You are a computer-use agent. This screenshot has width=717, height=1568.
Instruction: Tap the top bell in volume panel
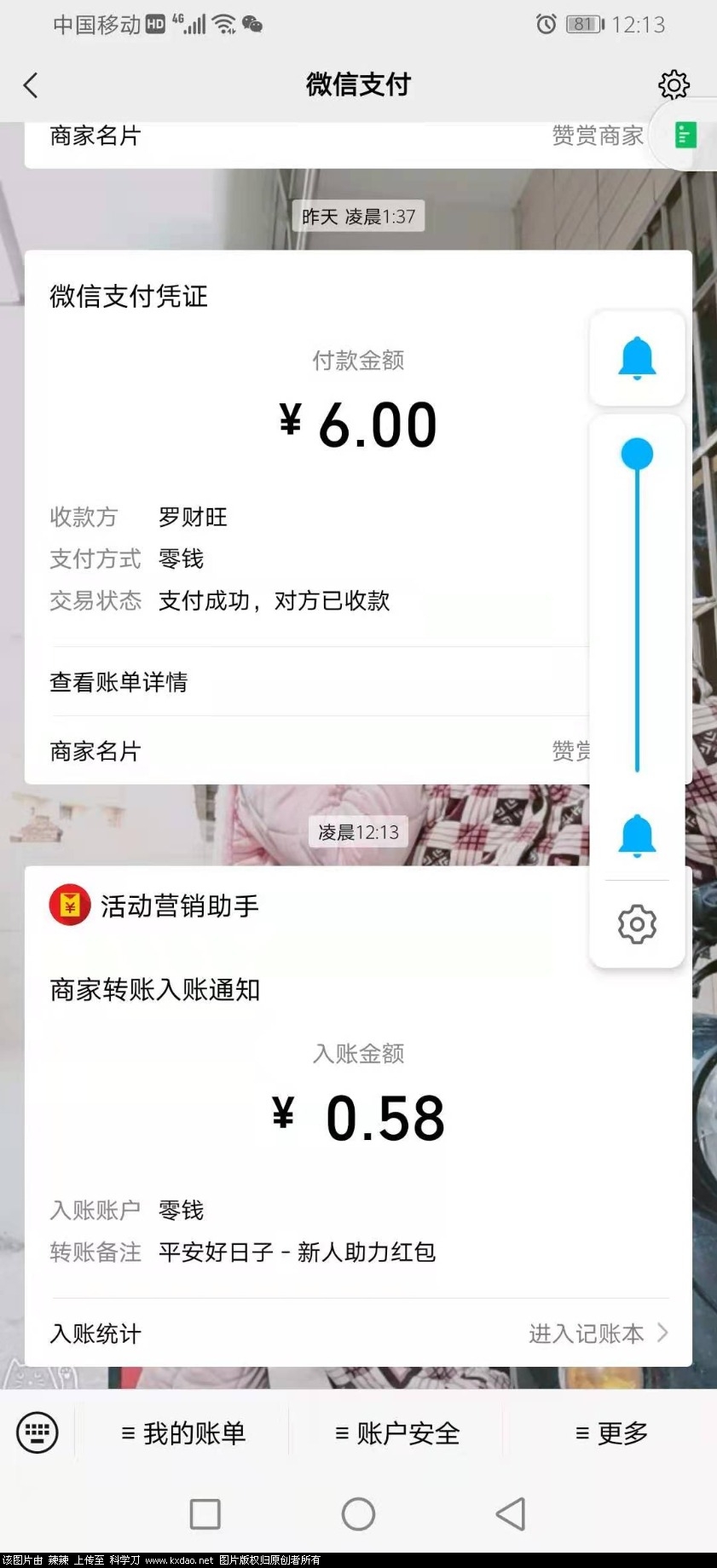click(x=637, y=358)
